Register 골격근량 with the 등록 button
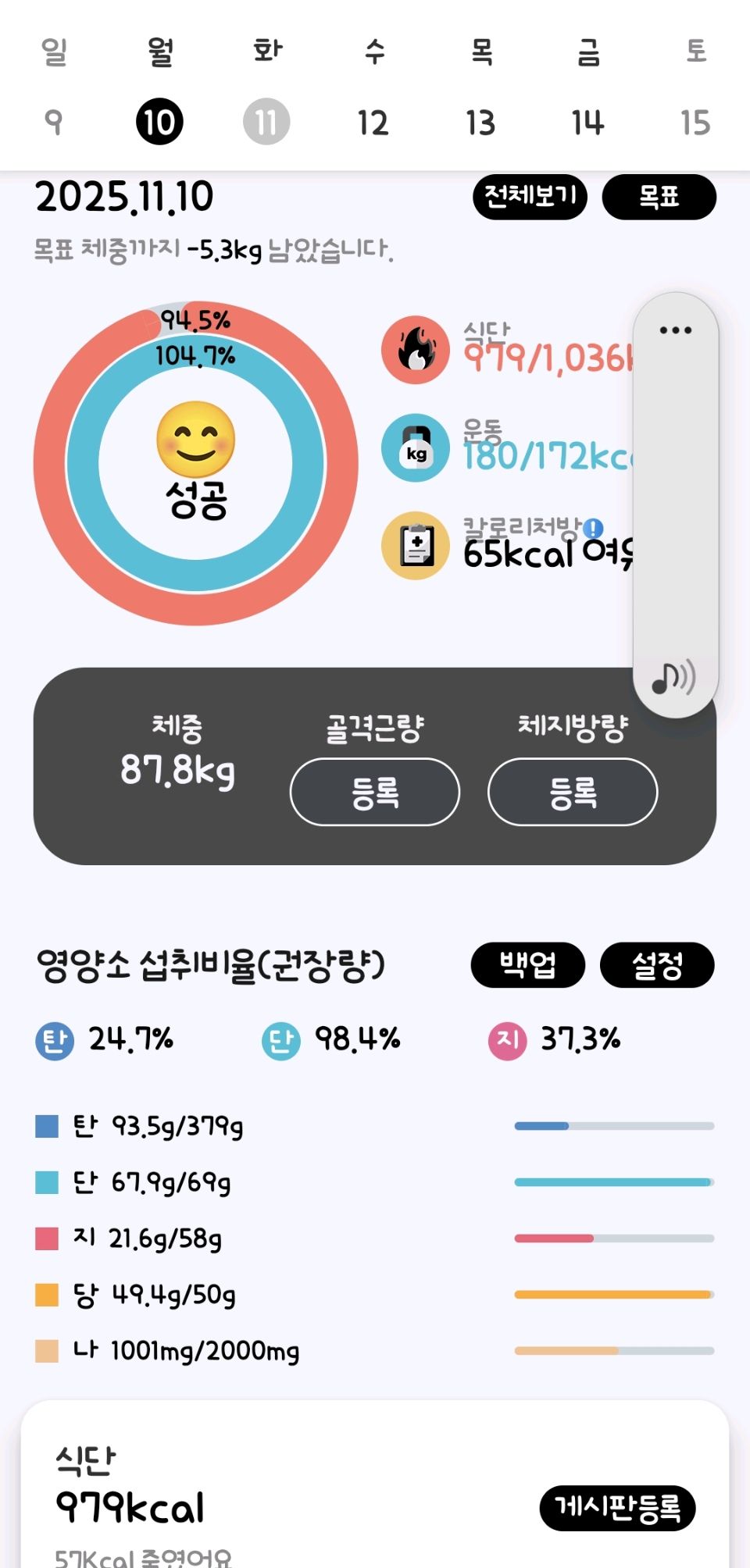 [375, 792]
